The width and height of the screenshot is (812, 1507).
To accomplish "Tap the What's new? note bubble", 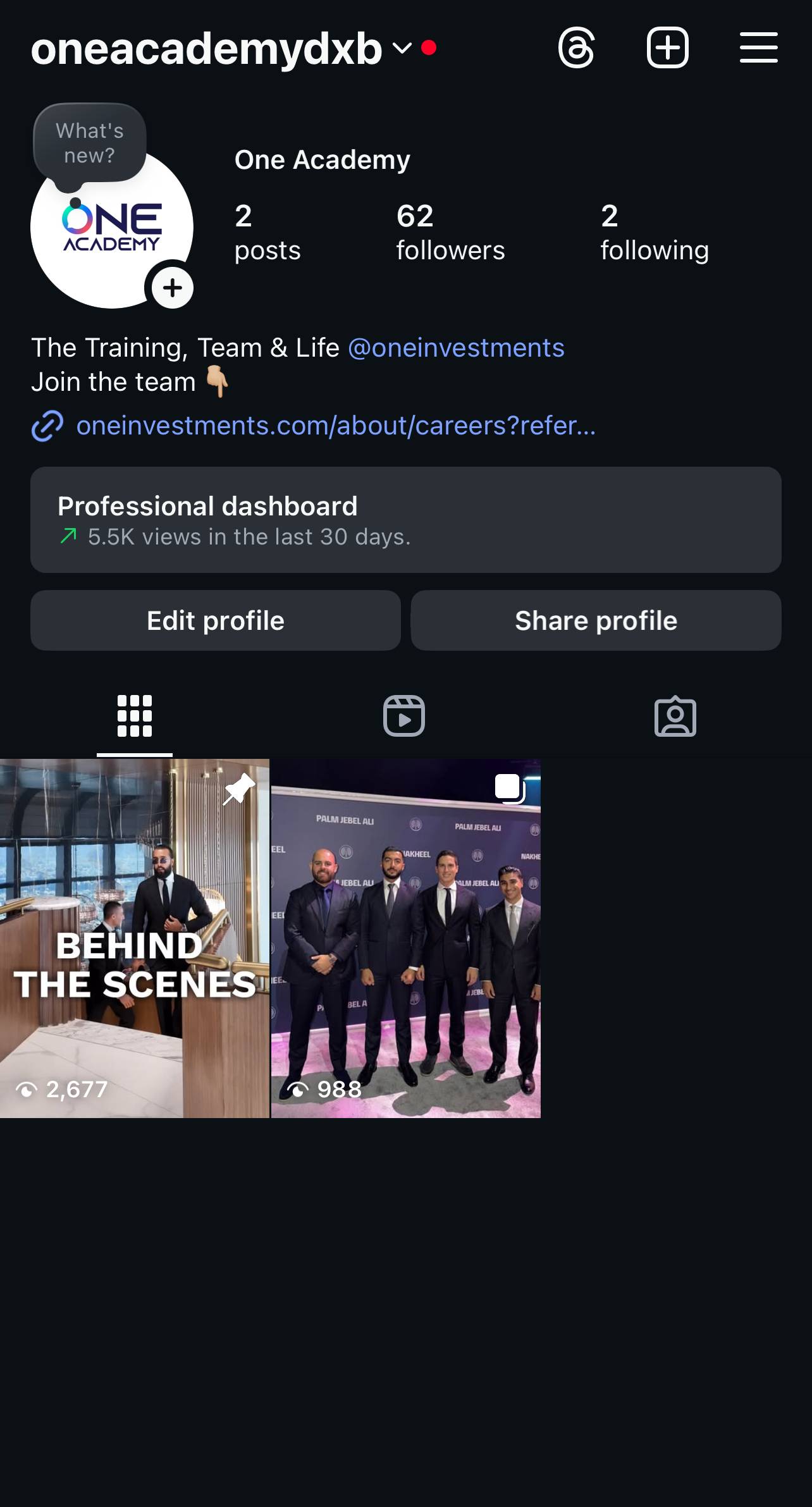I will click(x=90, y=144).
